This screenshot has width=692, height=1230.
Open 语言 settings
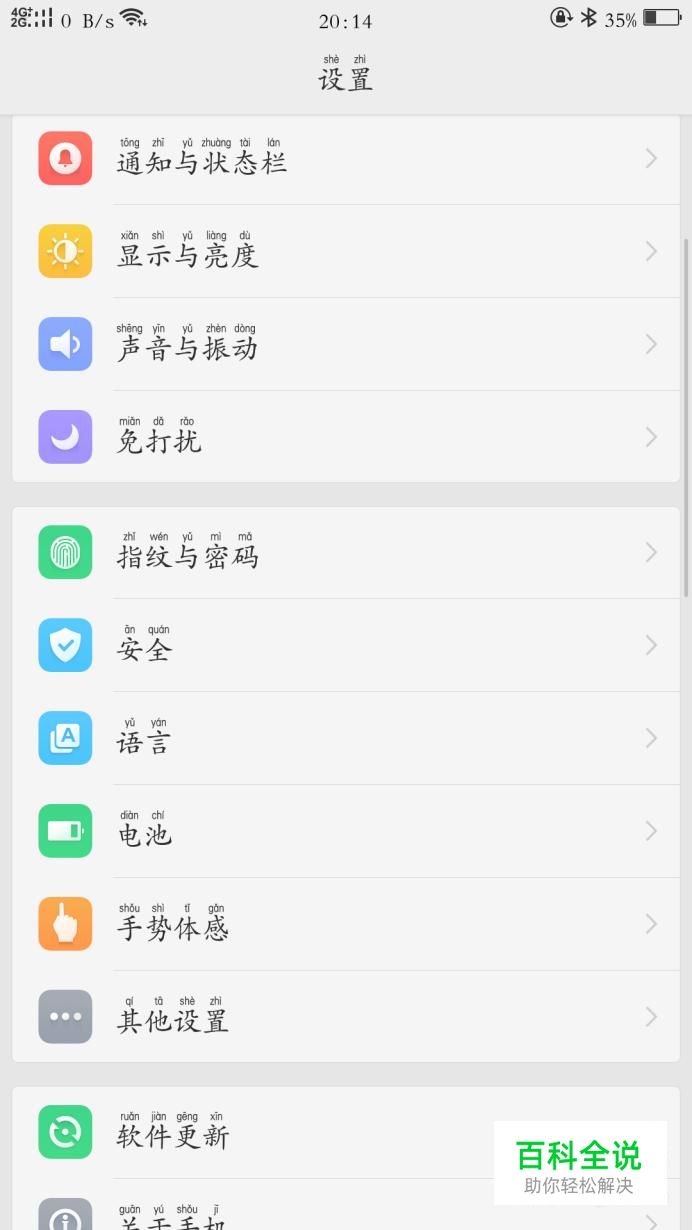point(346,738)
